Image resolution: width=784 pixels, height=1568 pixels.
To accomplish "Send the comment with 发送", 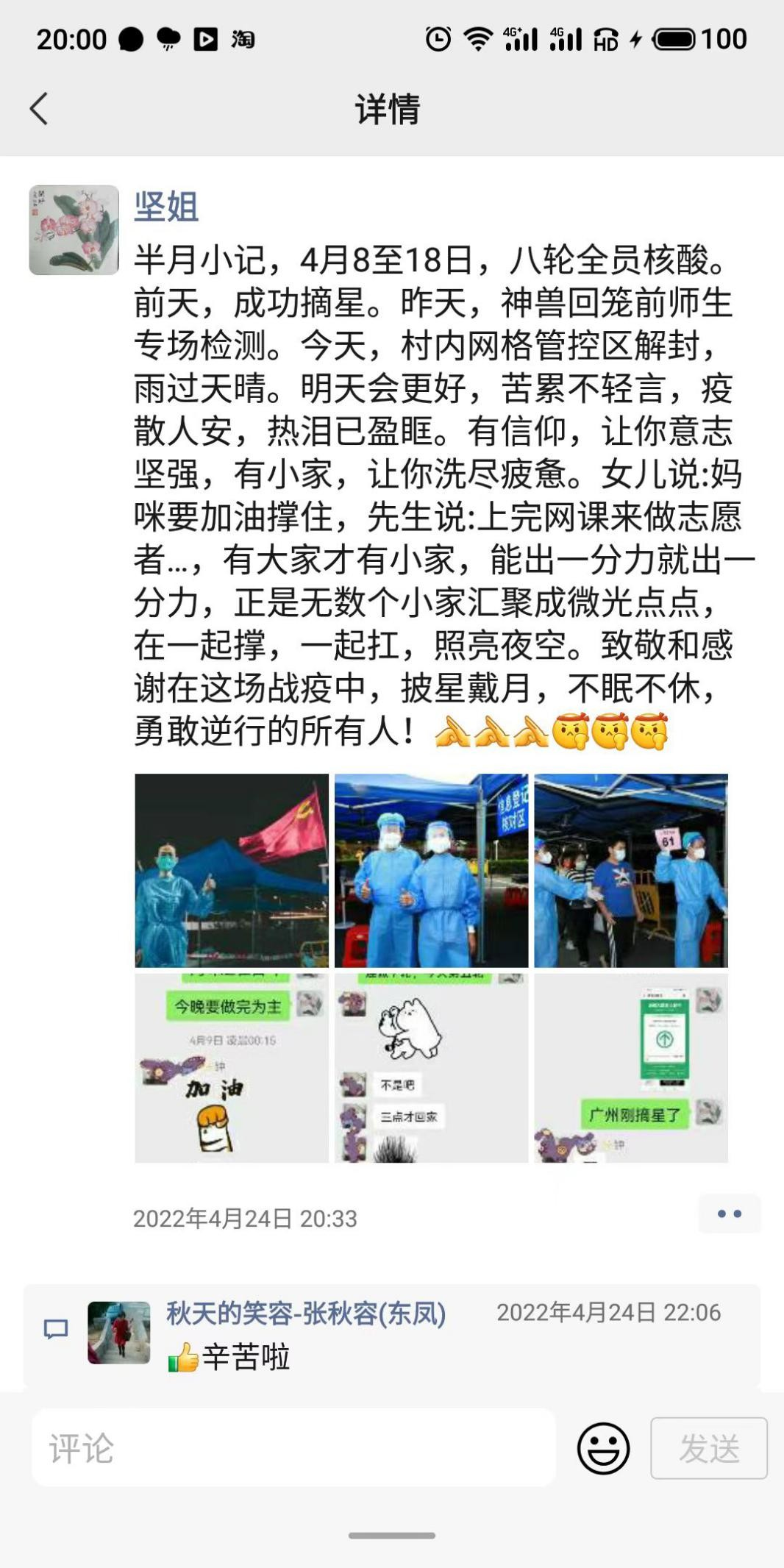I will [x=709, y=1448].
